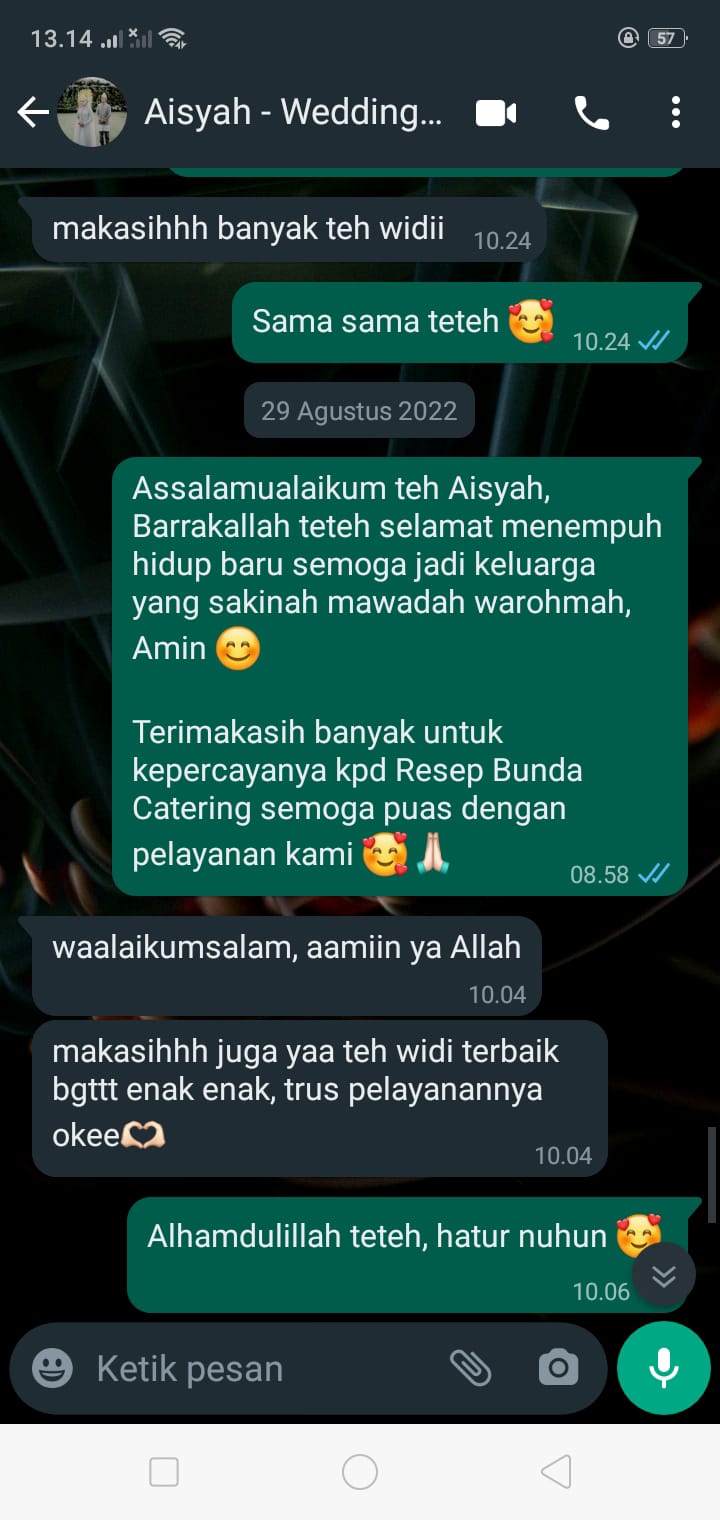
Task: Open recent apps from the navigation bar
Action: [164, 1472]
